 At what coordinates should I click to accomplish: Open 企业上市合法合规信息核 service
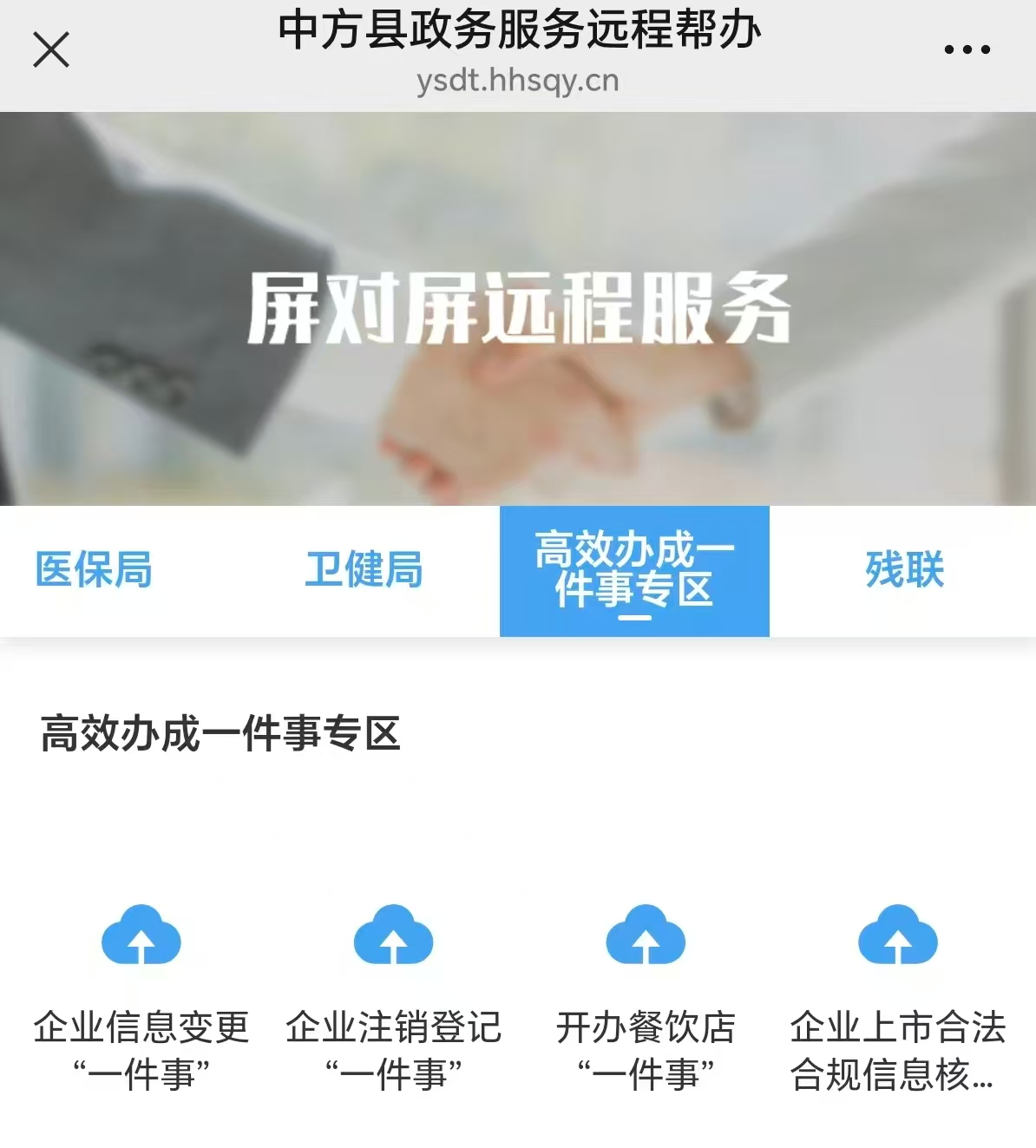click(x=897, y=998)
